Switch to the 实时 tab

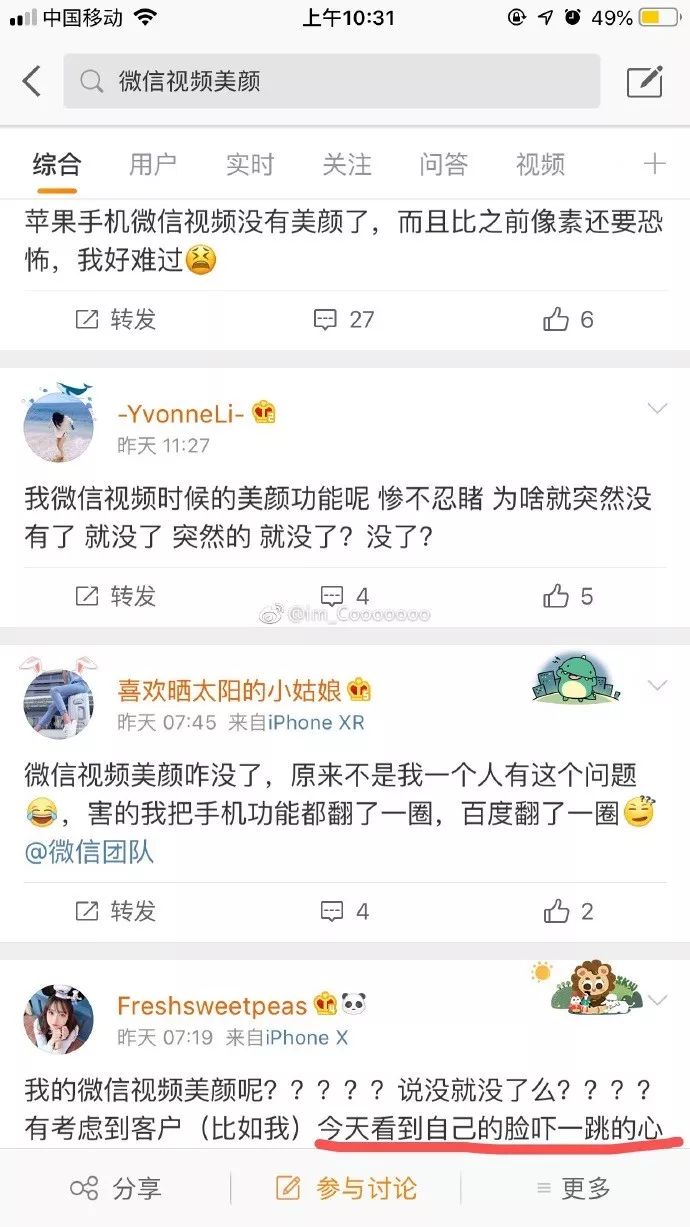click(x=249, y=164)
